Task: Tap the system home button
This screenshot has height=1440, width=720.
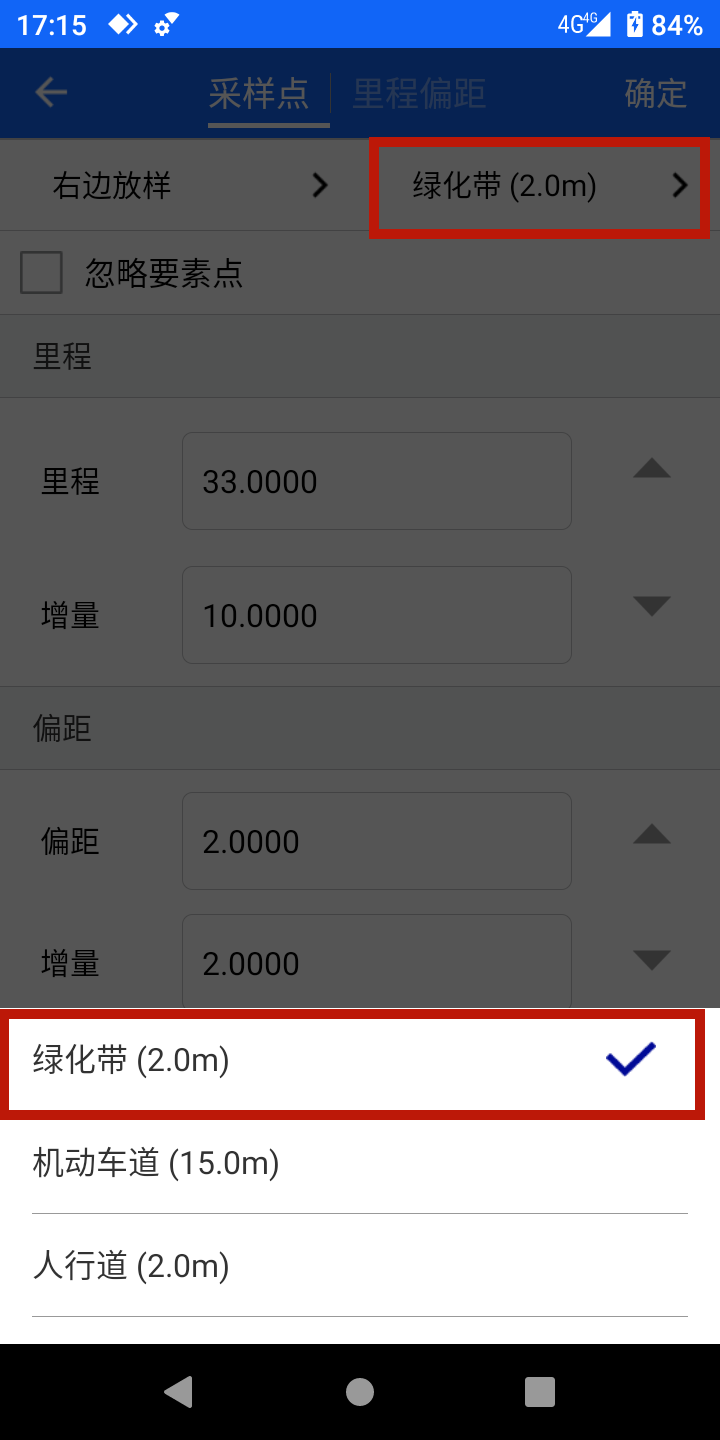Action: [x=360, y=1392]
